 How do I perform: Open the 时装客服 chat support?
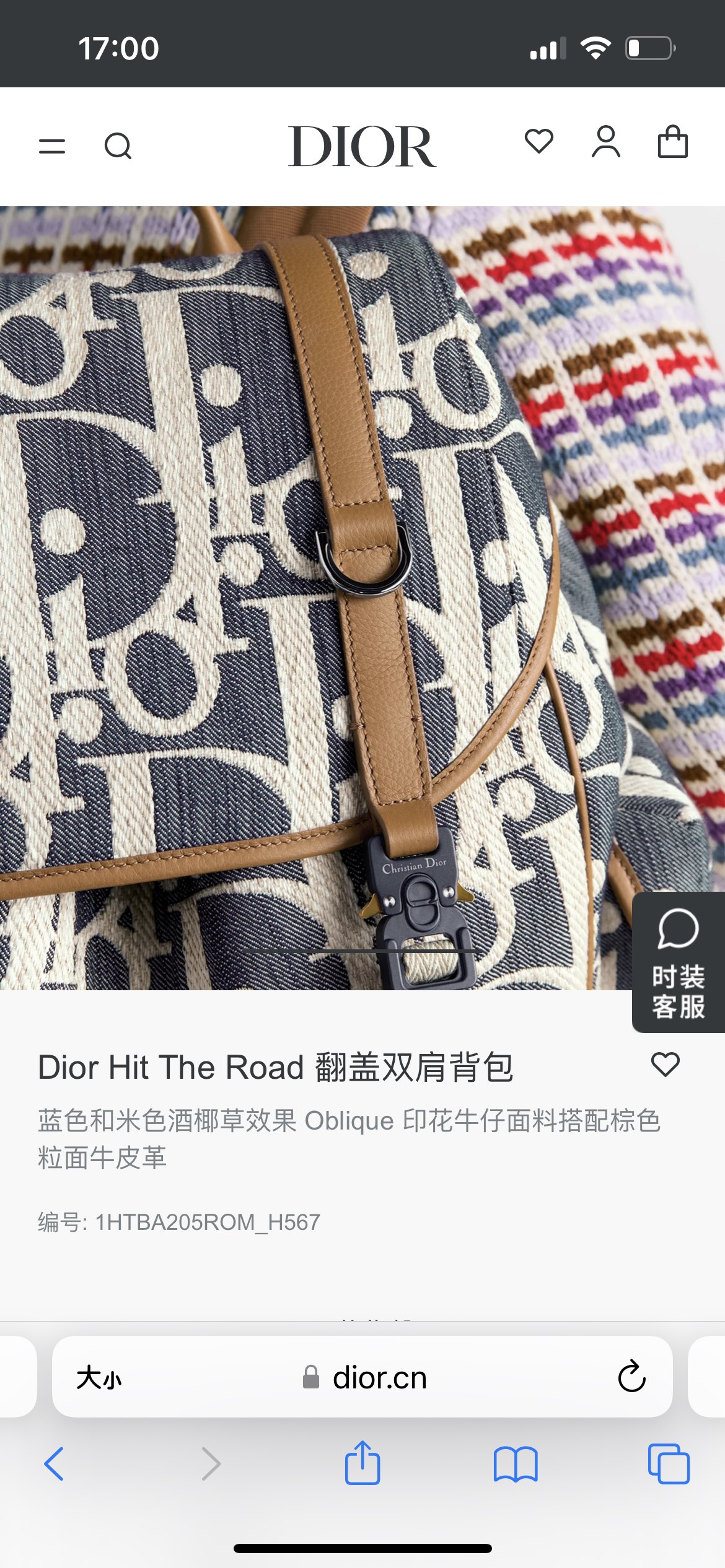coord(679,962)
